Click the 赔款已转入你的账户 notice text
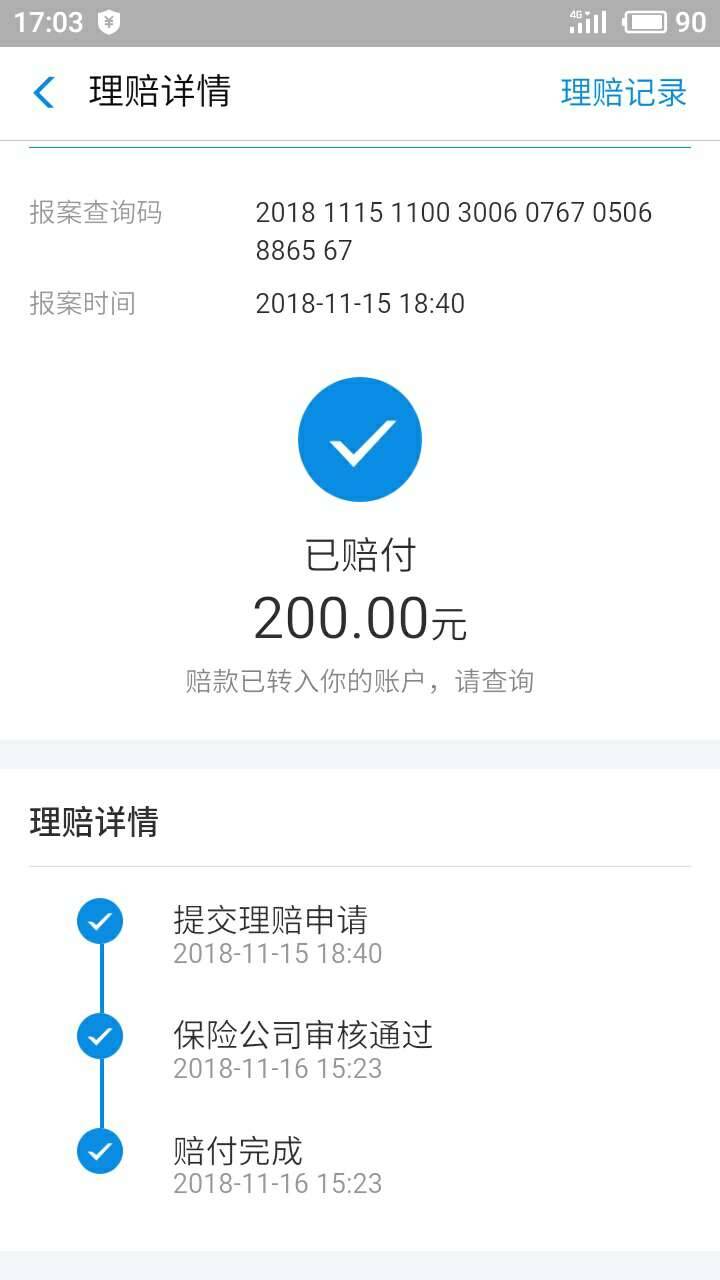This screenshot has width=720, height=1280. pyautogui.click(x=360, y=680)
